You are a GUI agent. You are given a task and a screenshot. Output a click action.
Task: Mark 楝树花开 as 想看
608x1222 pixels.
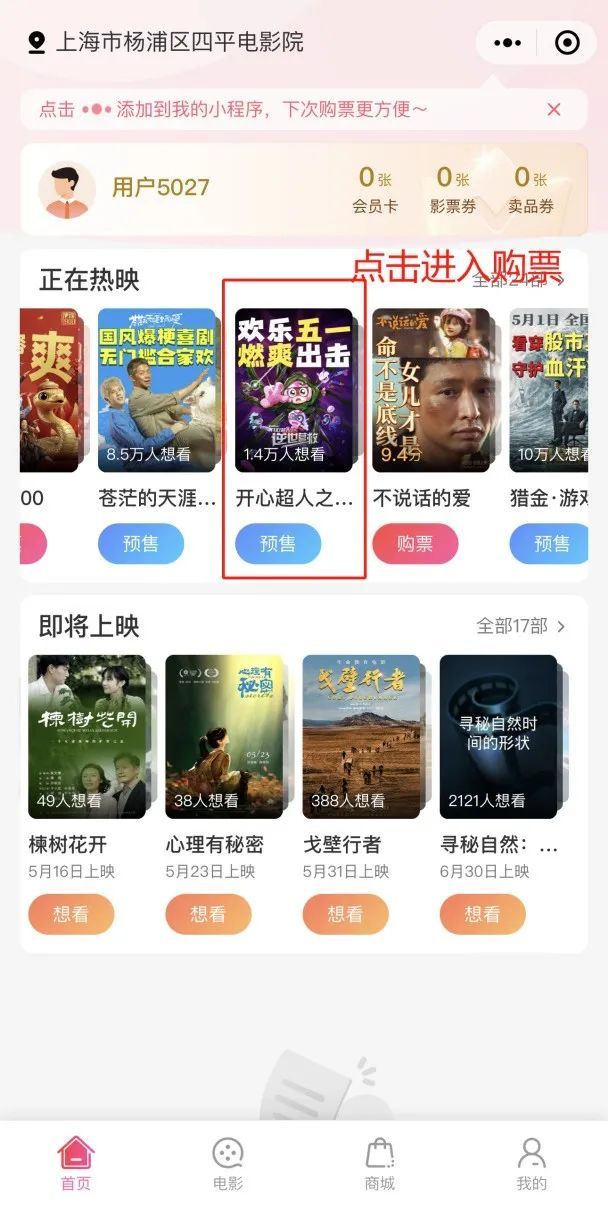pyautogui.click(x=71, y=914)
